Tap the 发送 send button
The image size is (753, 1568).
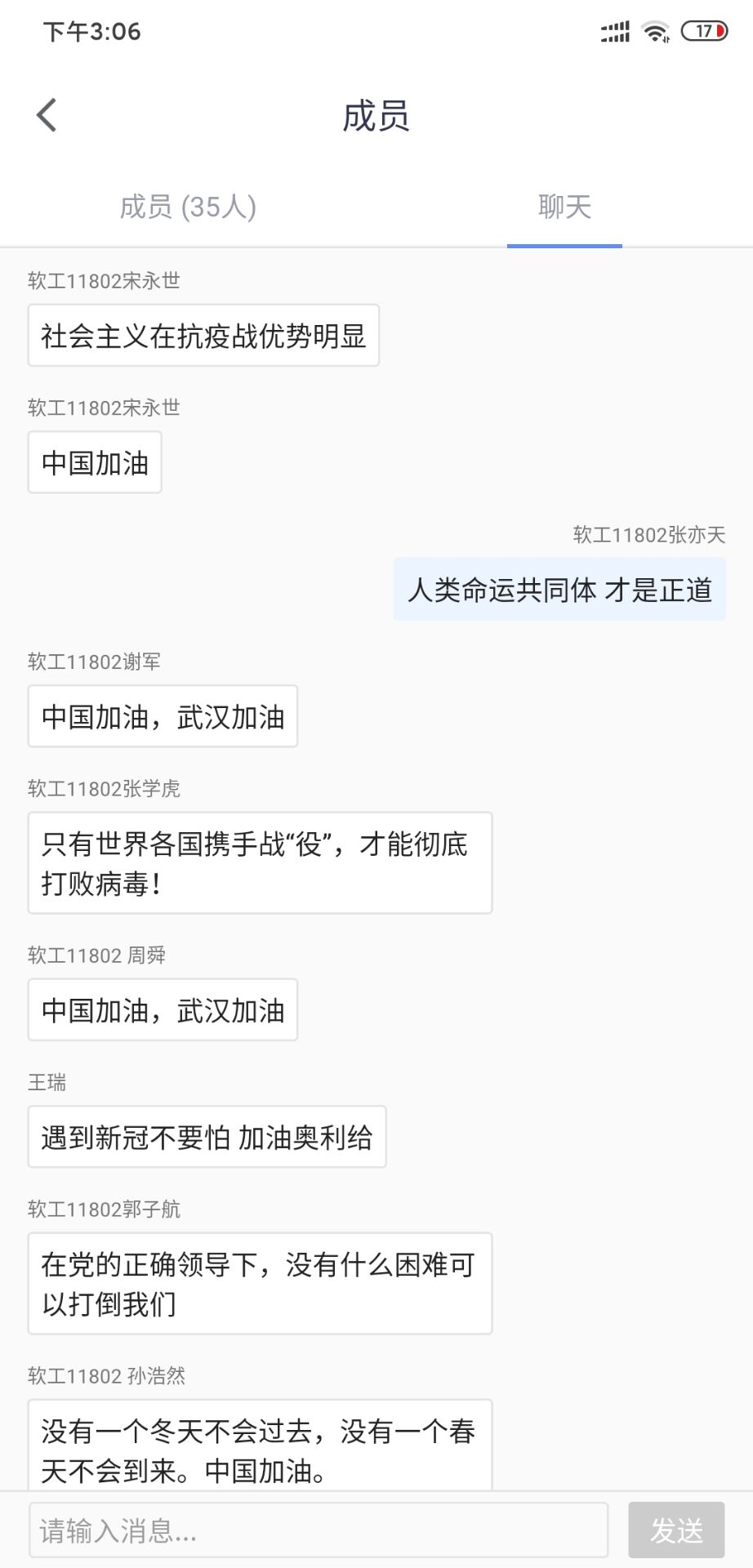[675, 1530]
